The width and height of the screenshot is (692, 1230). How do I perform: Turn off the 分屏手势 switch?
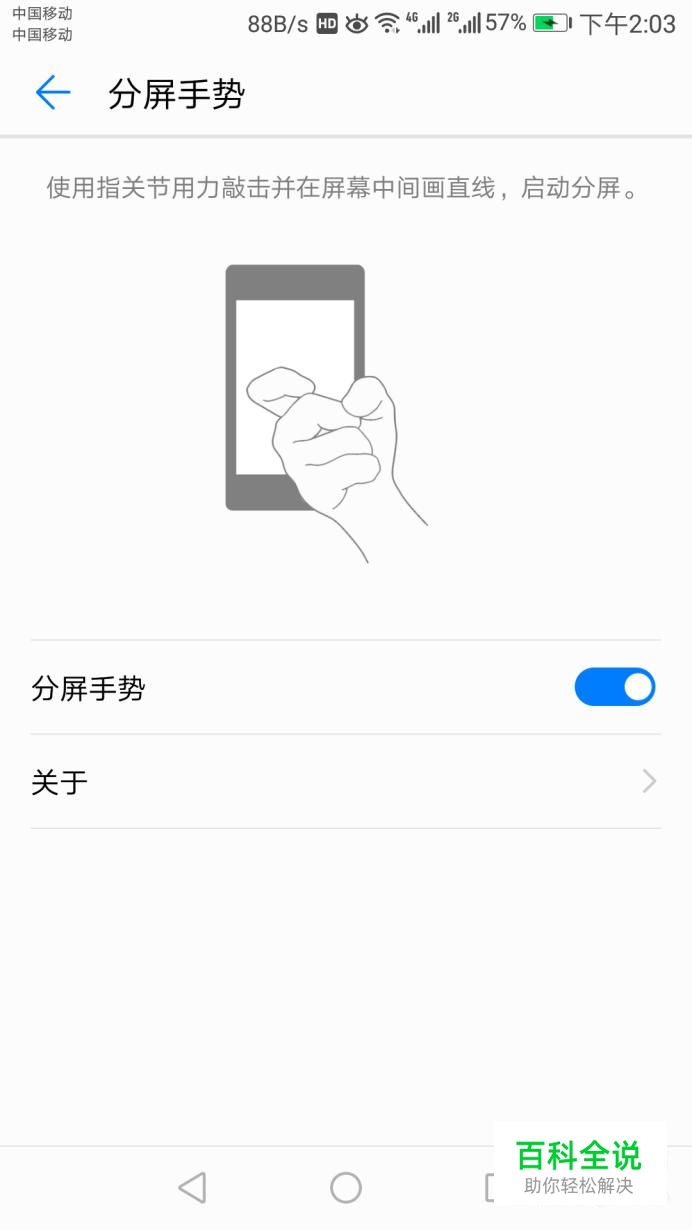[x=614, y=687]
